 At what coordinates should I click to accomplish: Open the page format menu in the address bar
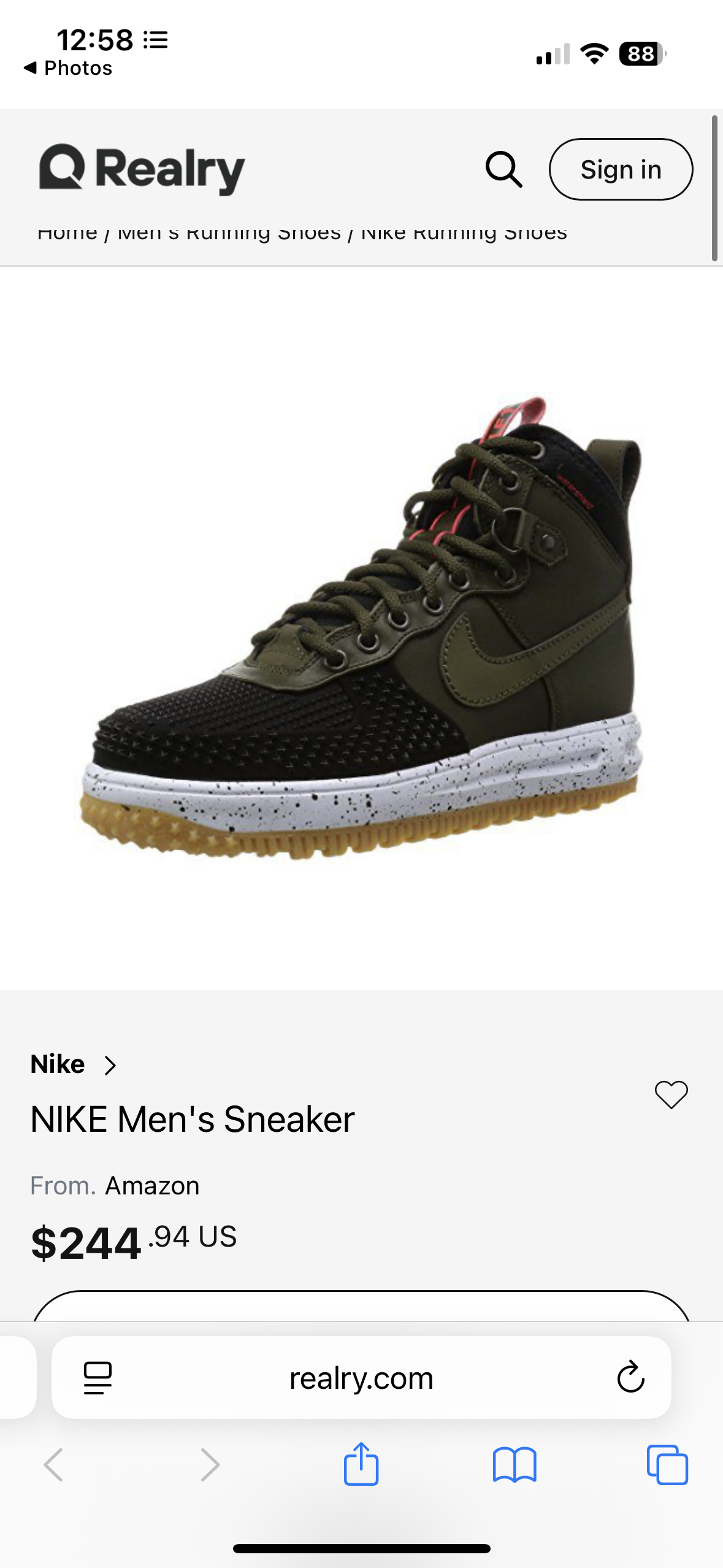click(x=98, y=1378)
